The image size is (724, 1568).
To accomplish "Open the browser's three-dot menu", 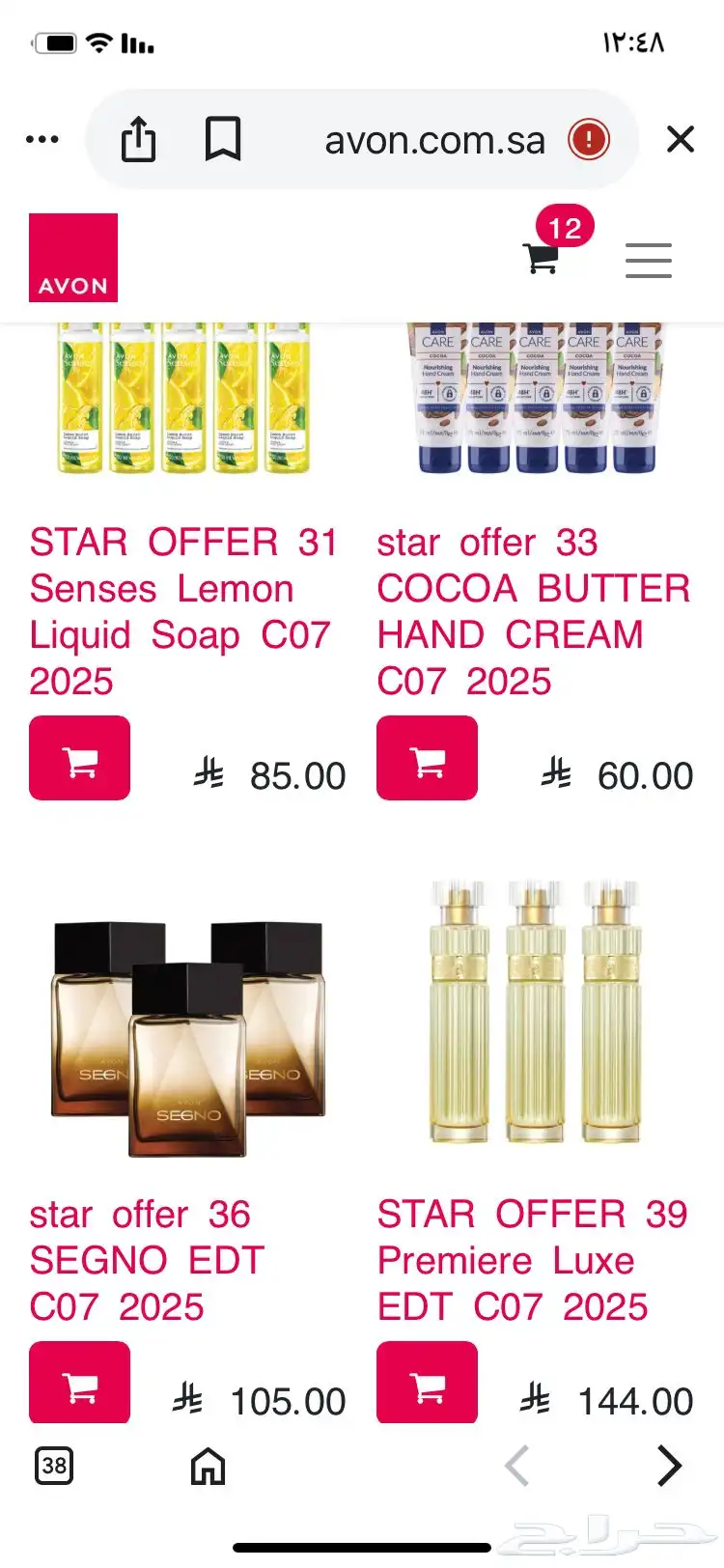I will (42, 140).
